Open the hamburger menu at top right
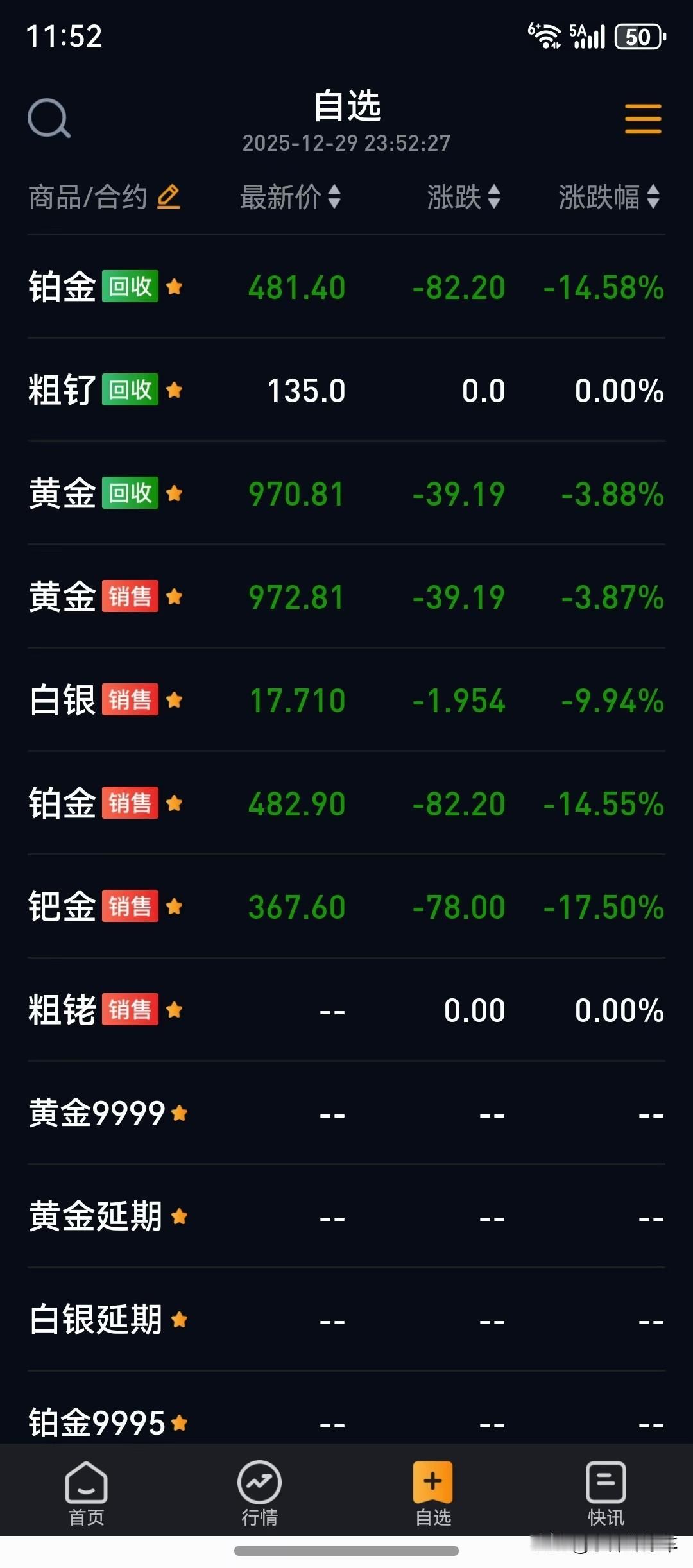 tap(643, 119)
